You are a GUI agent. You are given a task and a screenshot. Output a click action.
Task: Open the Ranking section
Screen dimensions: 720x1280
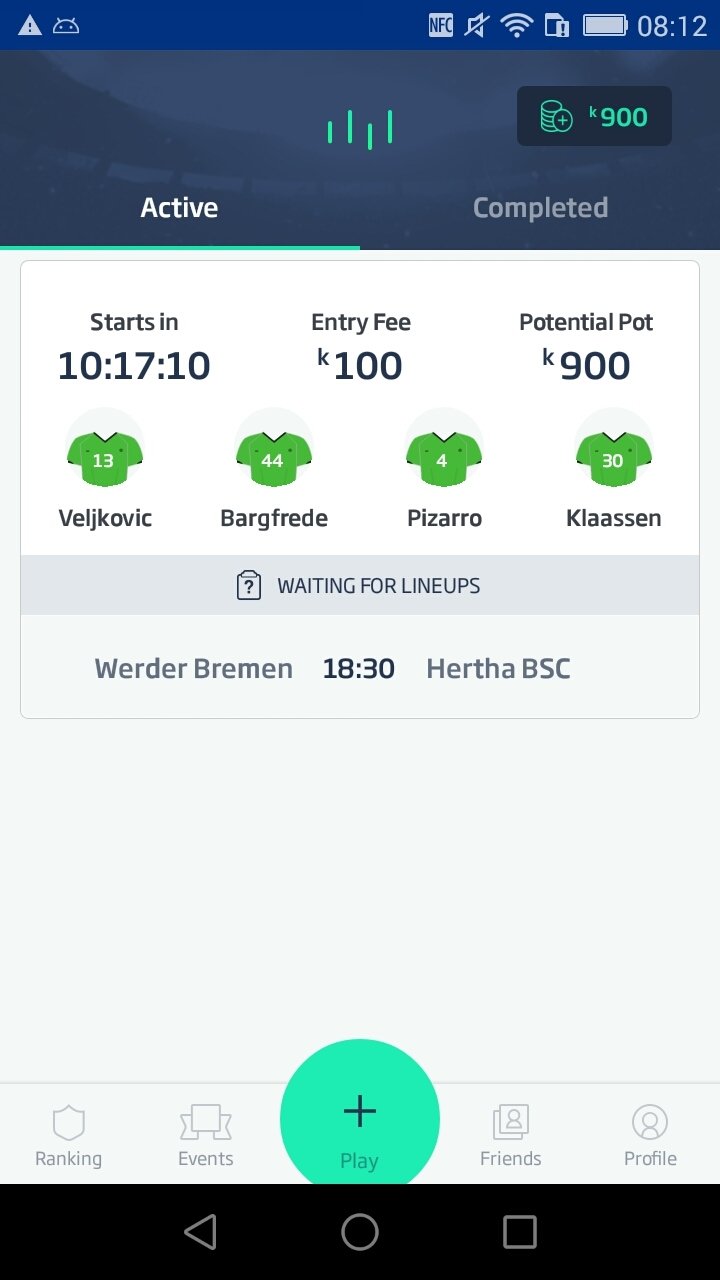click(69, 1136)
